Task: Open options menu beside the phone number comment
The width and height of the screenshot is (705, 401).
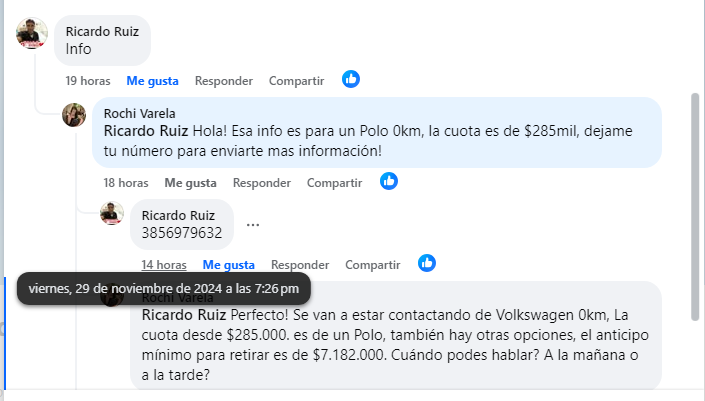Action: 253,225
